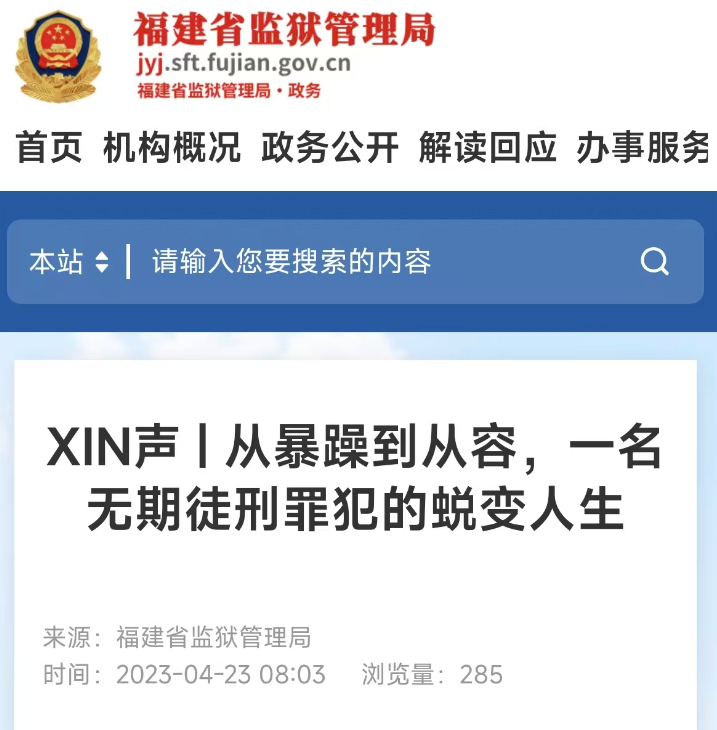Go to the 首页 home page
This screenshot has height=730, width=717.
tap(49, 148)
